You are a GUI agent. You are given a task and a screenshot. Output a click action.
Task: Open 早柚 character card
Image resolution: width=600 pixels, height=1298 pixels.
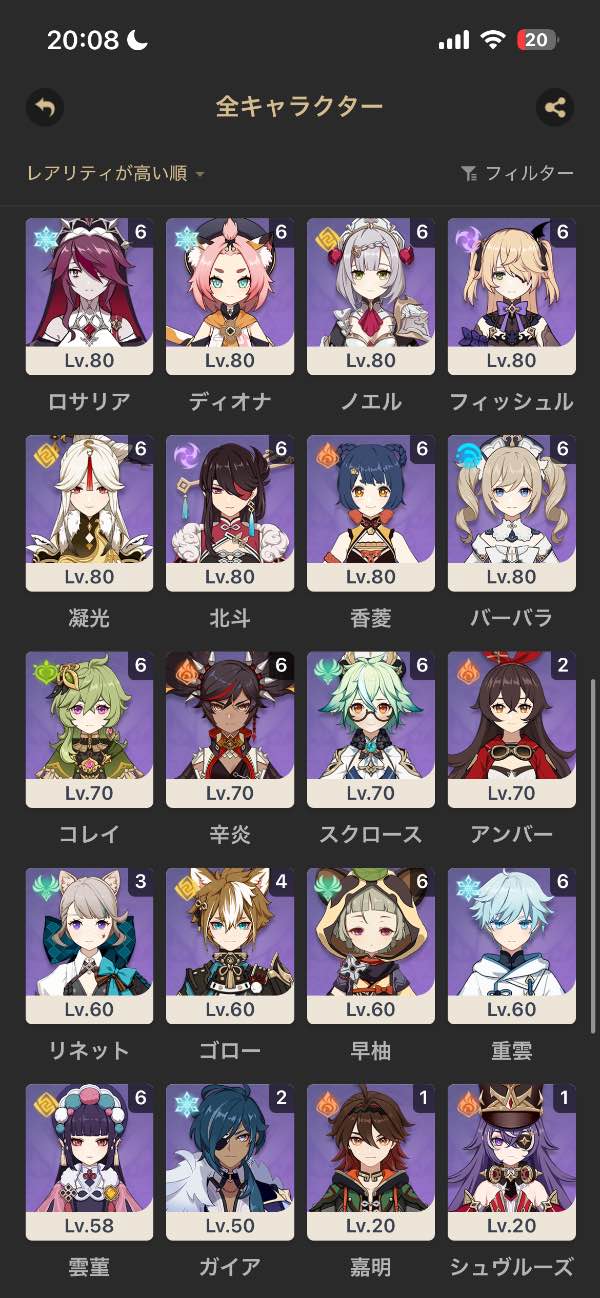tap(371, 946)
